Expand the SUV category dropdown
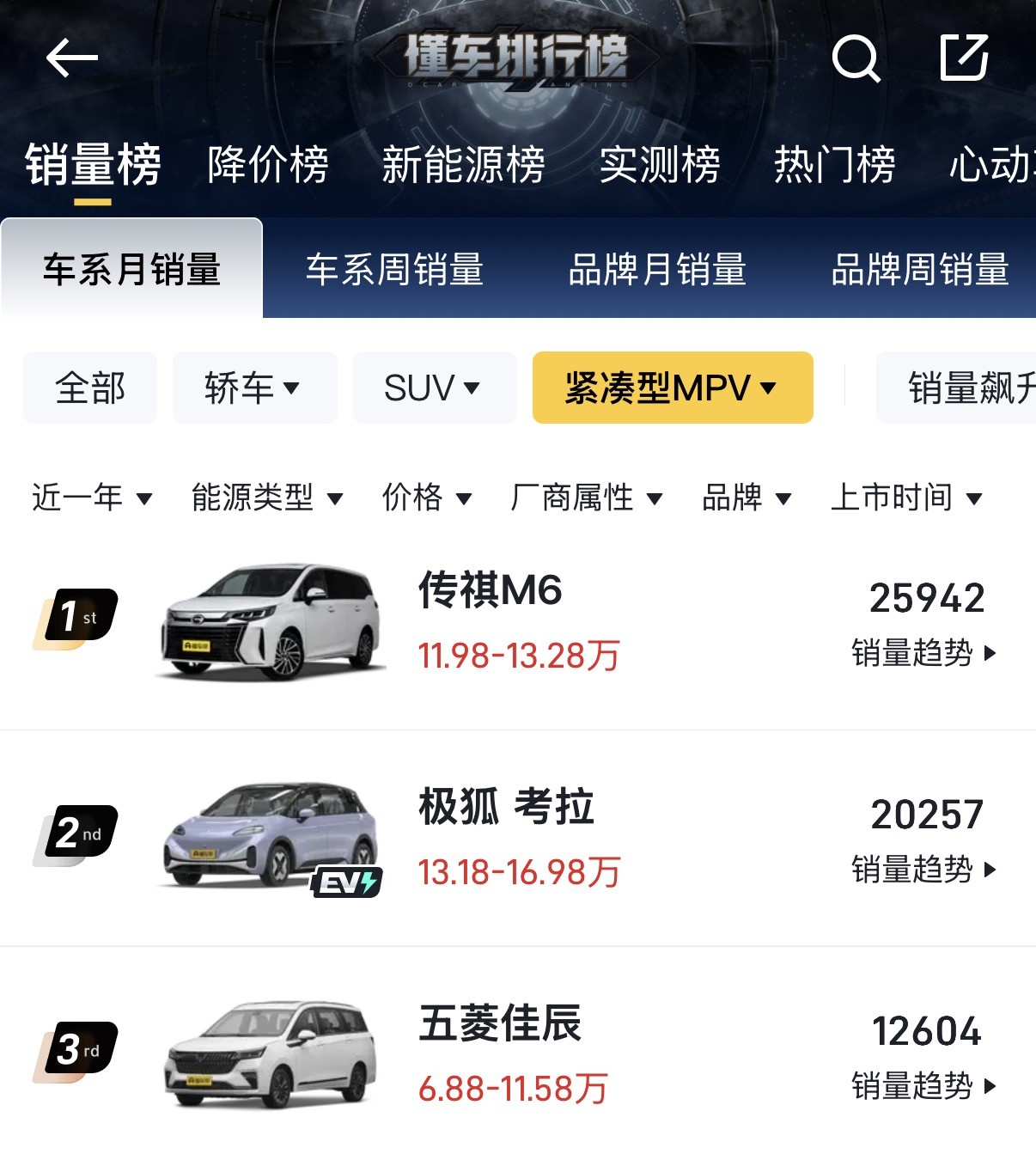This screenshot has height=1154, width=1036. (x=434, y=388)
